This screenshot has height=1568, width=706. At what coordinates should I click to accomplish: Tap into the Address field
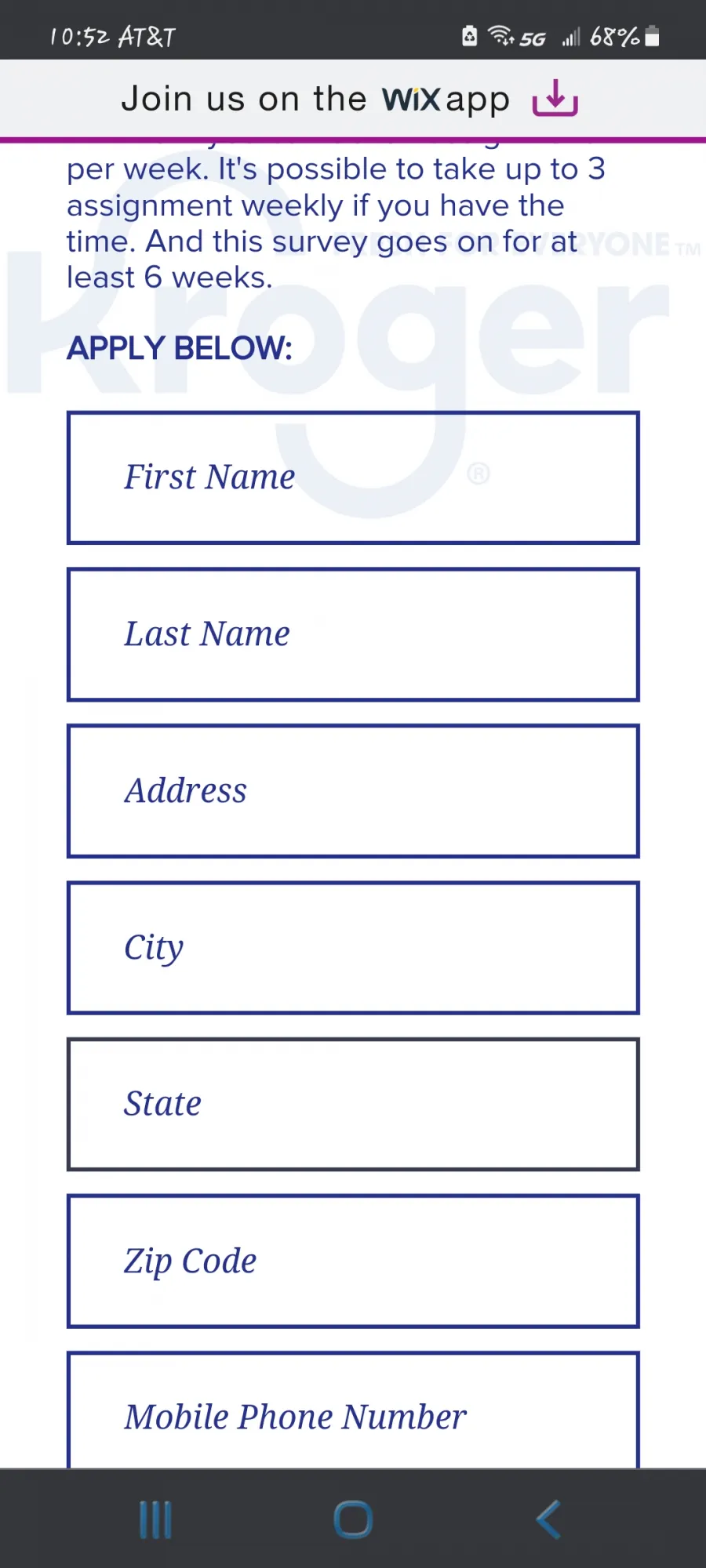click(x=353, y=791)
